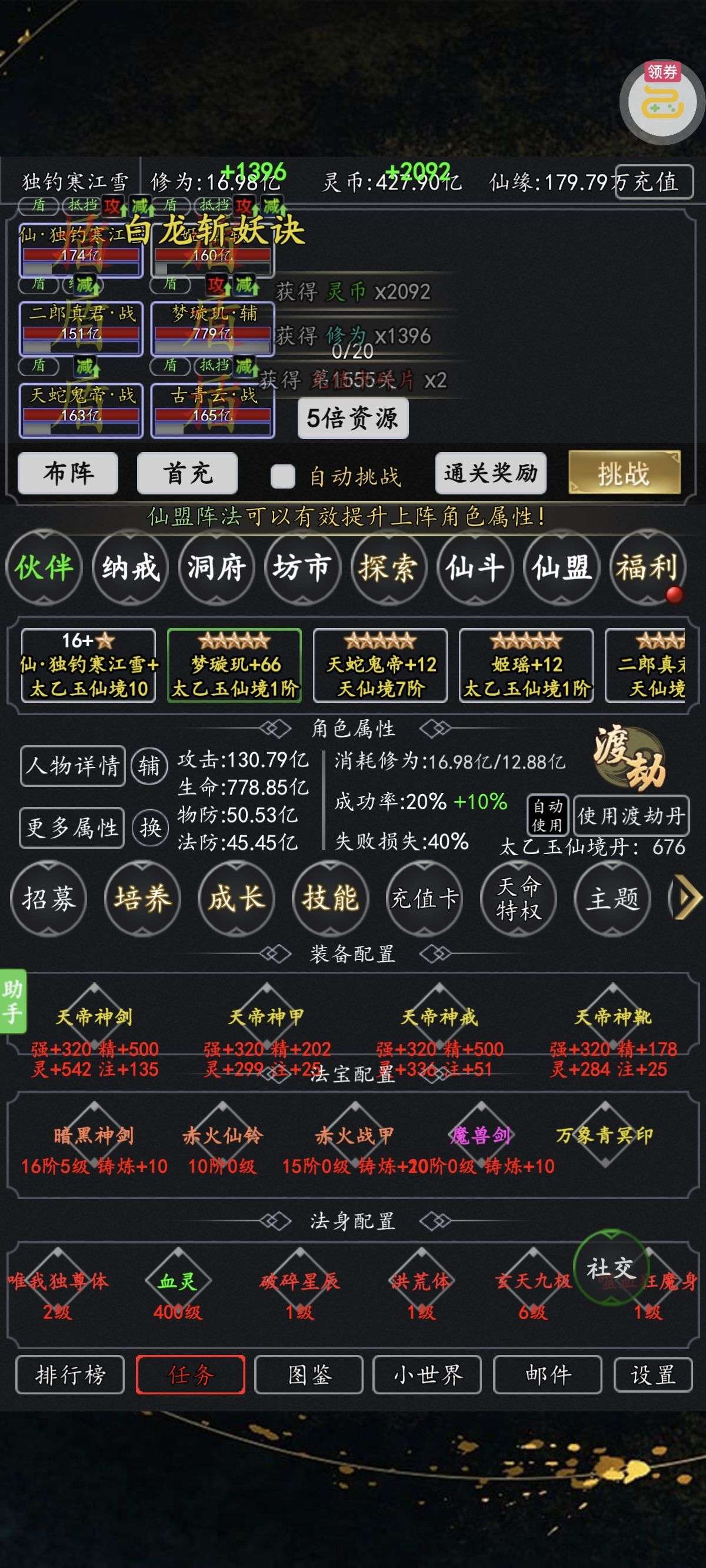Screen dimensions: 706x1568
Task: Toggle the 自动挑战 checkbox
Action: (x=283, y=476)
